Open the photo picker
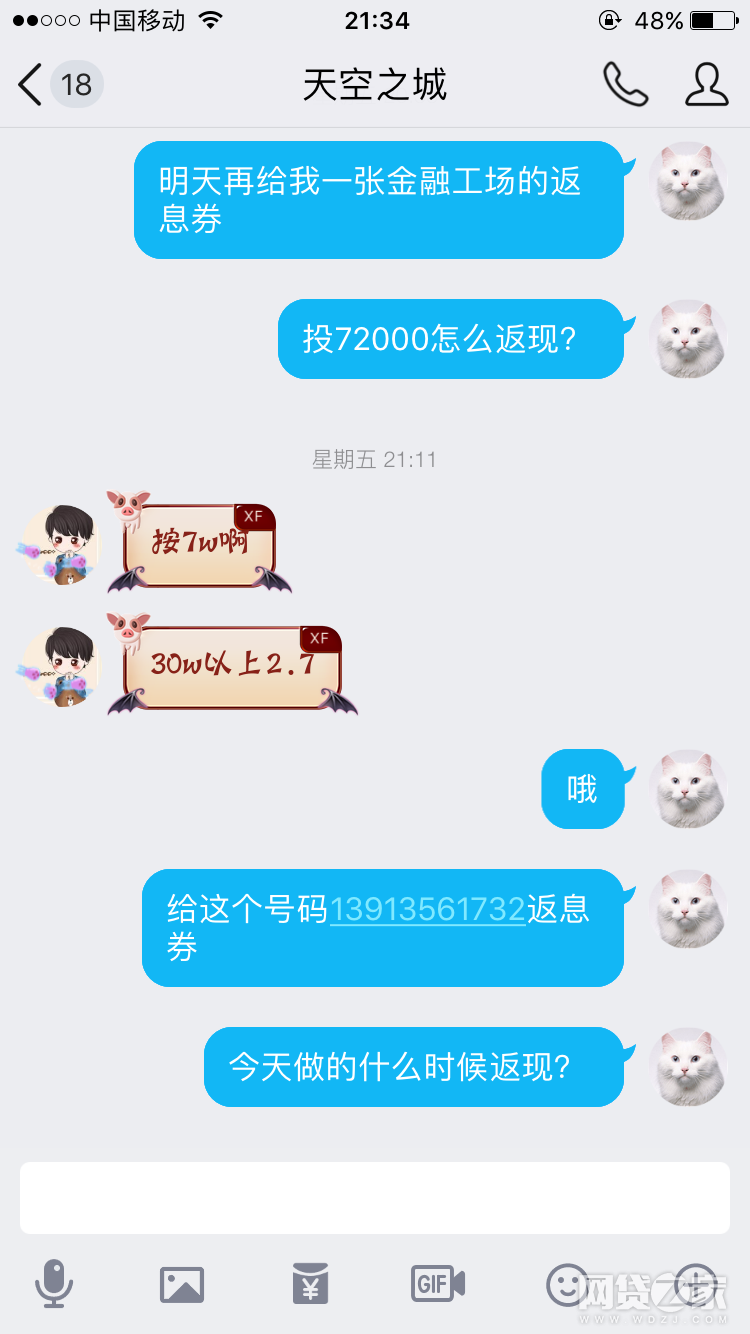This screenshot has height=1334, width=750. click(x=182, y=1283)
